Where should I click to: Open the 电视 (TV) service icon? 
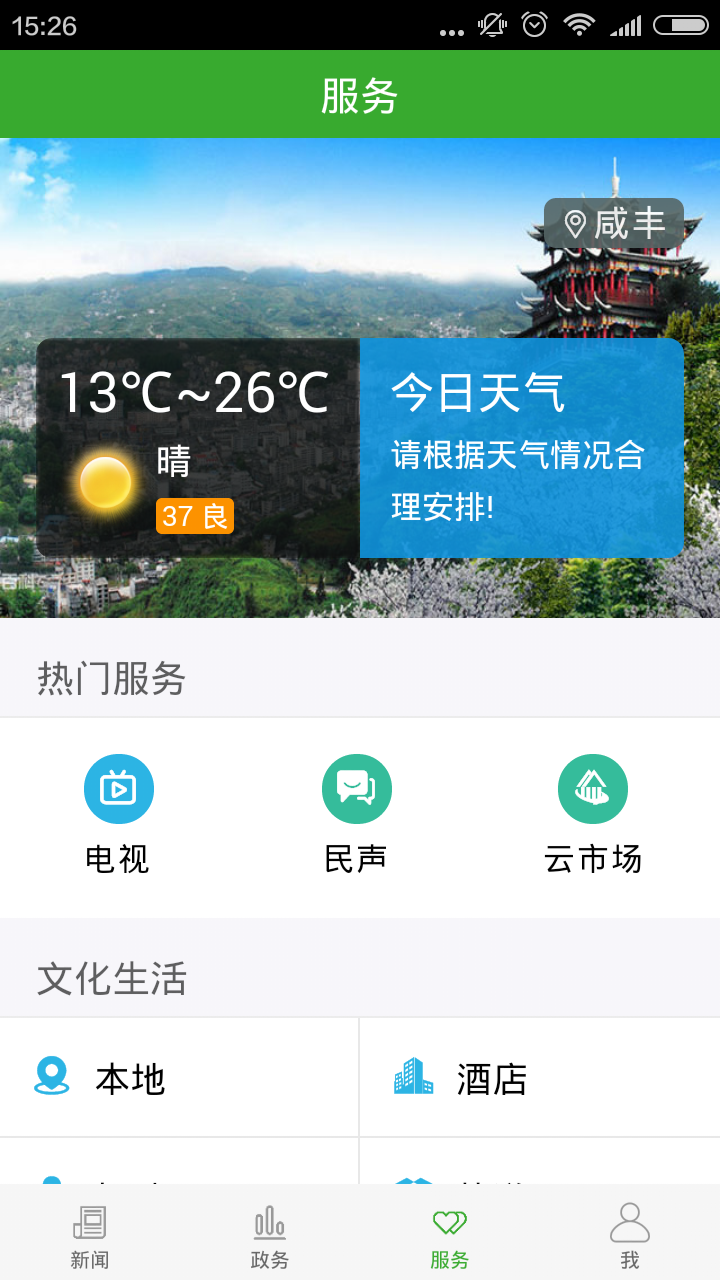pos(119,788)
